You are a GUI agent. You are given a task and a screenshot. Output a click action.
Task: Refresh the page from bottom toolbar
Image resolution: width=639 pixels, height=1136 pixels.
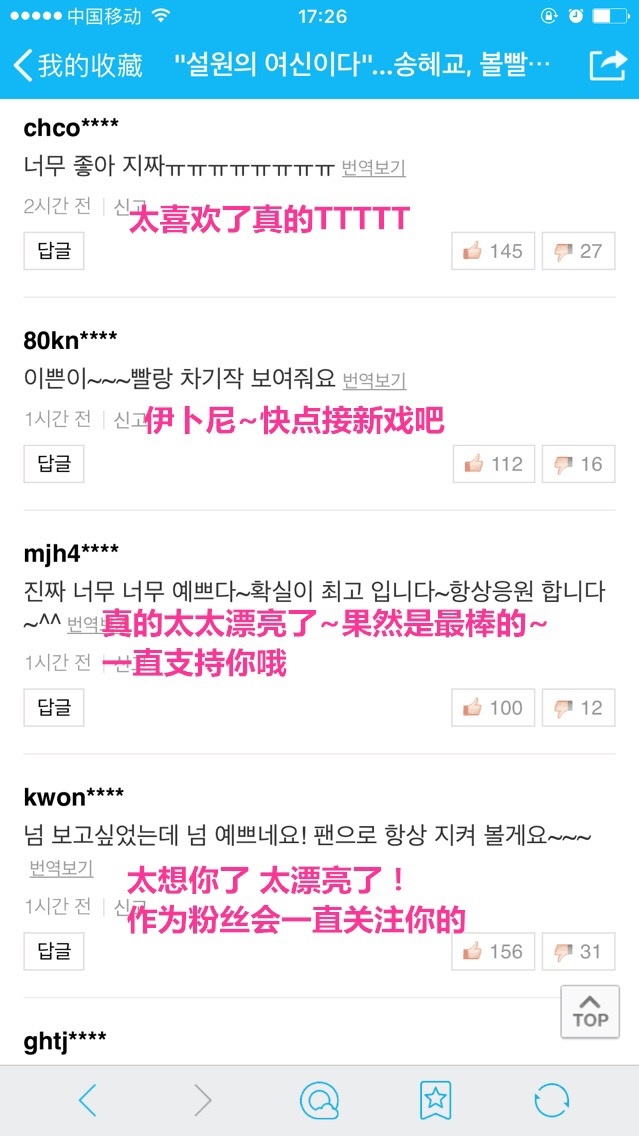click(551, 1100)
